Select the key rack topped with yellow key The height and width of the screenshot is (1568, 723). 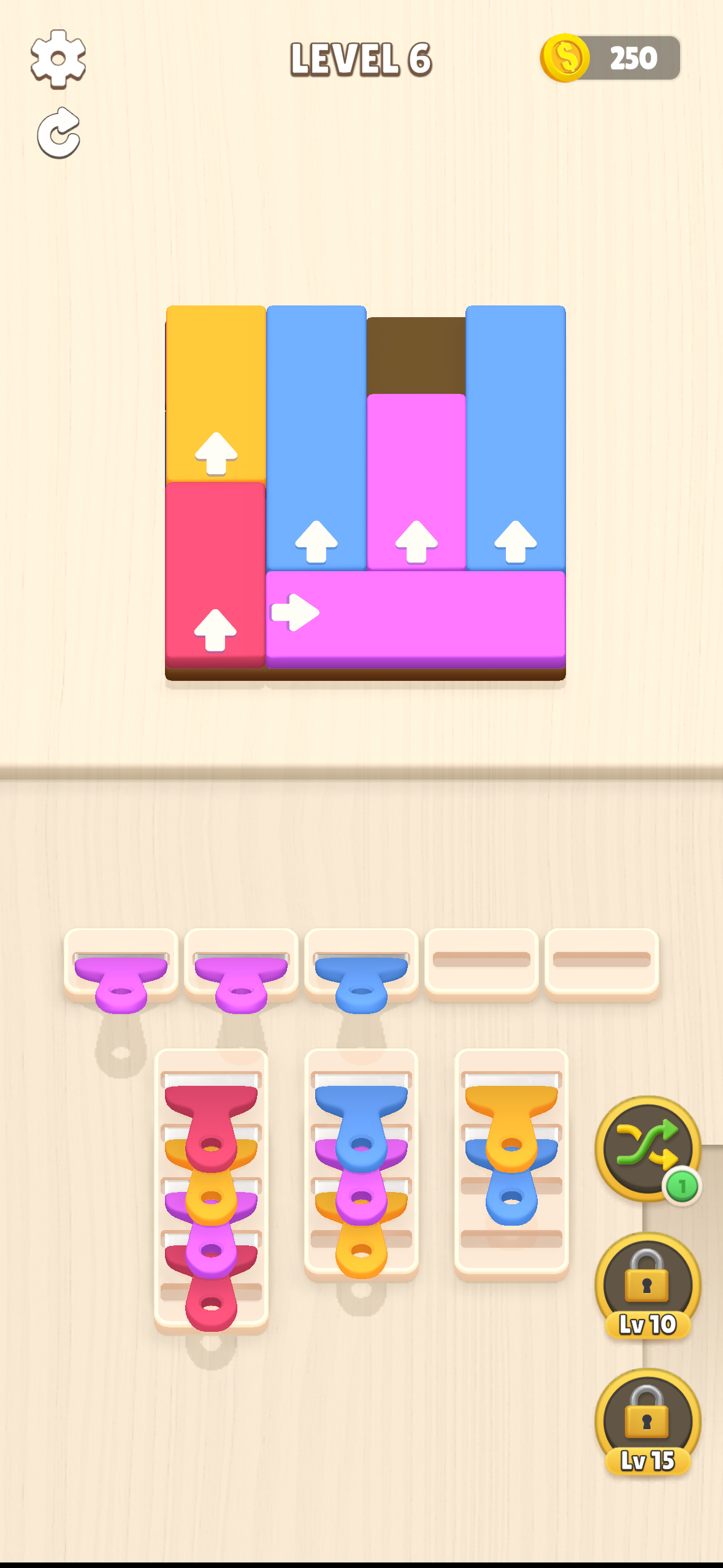click(511, 1163)
